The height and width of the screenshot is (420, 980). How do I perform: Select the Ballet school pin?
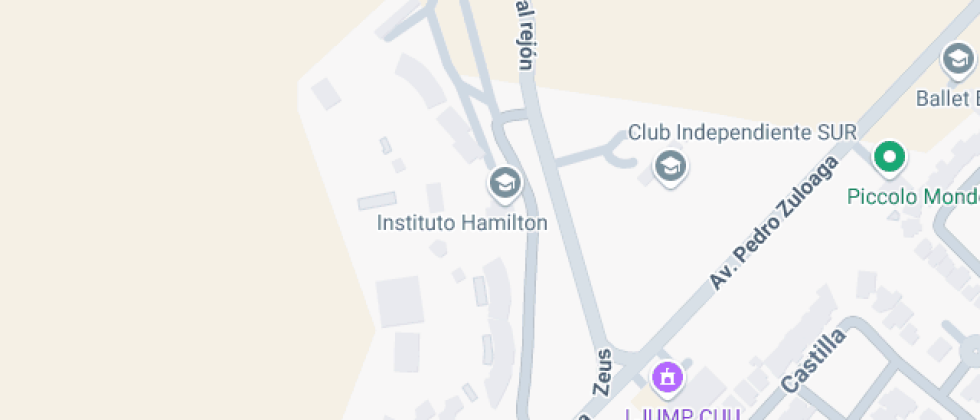point(958,60)
